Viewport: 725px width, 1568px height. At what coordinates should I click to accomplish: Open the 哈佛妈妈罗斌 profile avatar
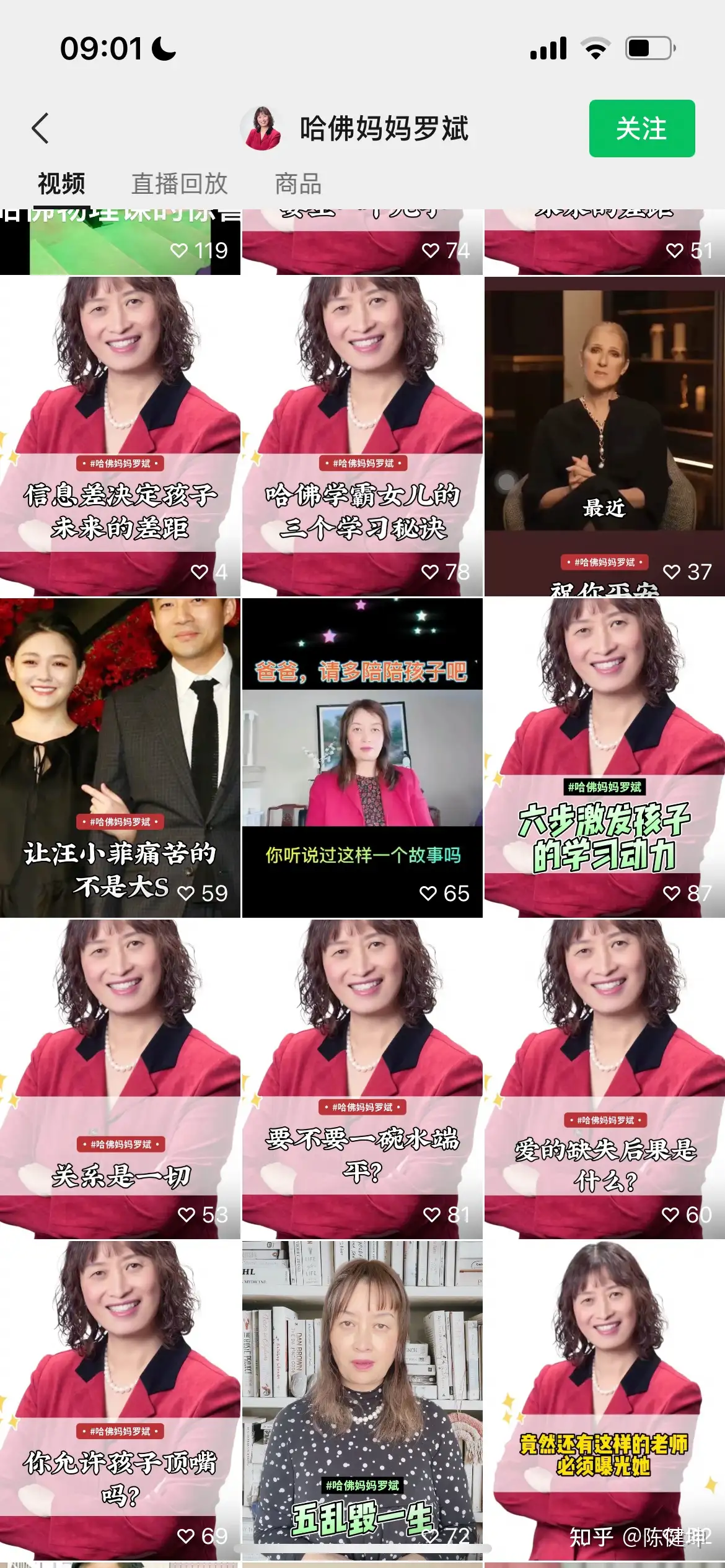pos(261,129)
